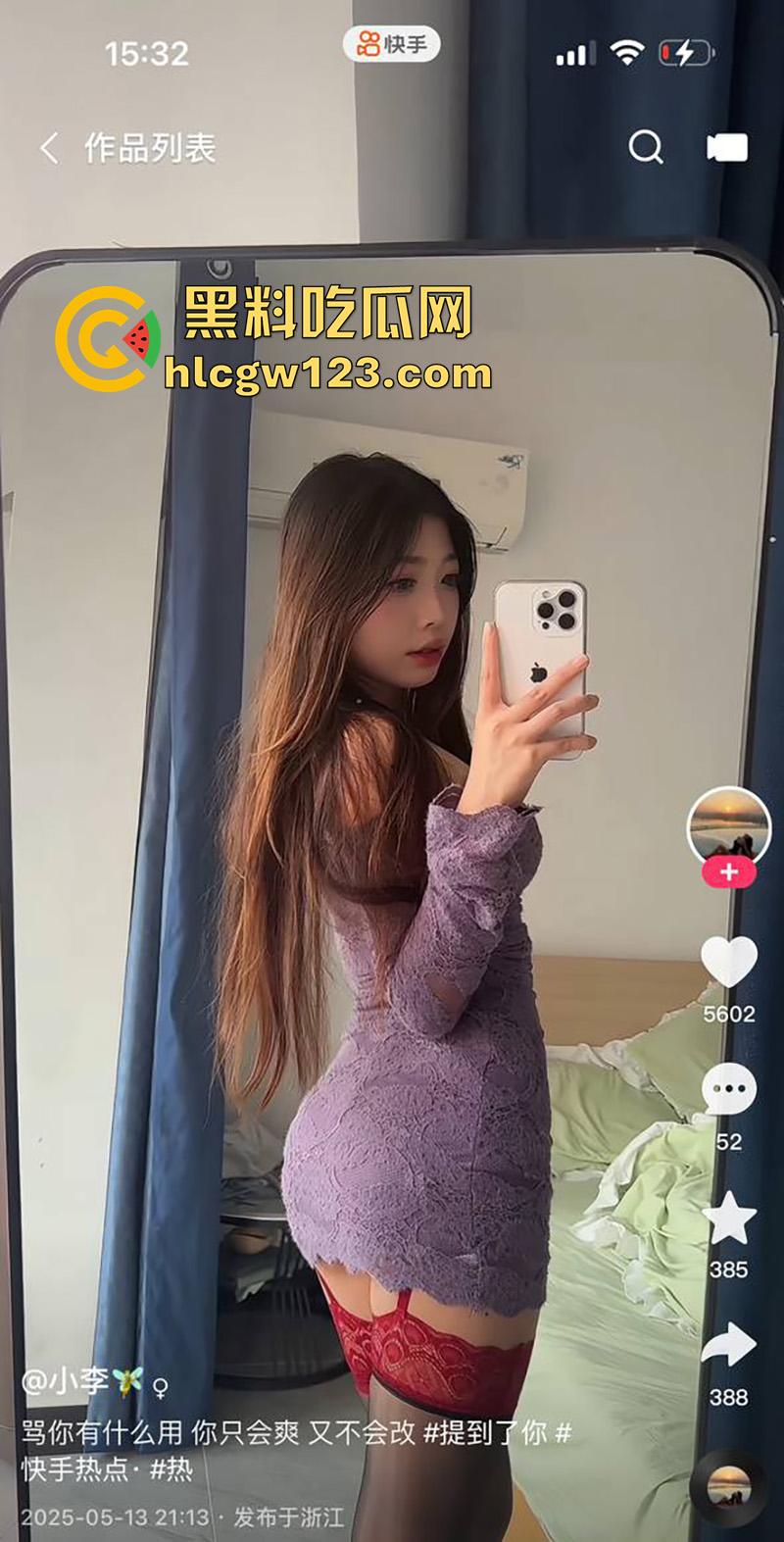Open the creator's avatar profile
This screenshot has height=1542, width=784.
click(728, 826)
